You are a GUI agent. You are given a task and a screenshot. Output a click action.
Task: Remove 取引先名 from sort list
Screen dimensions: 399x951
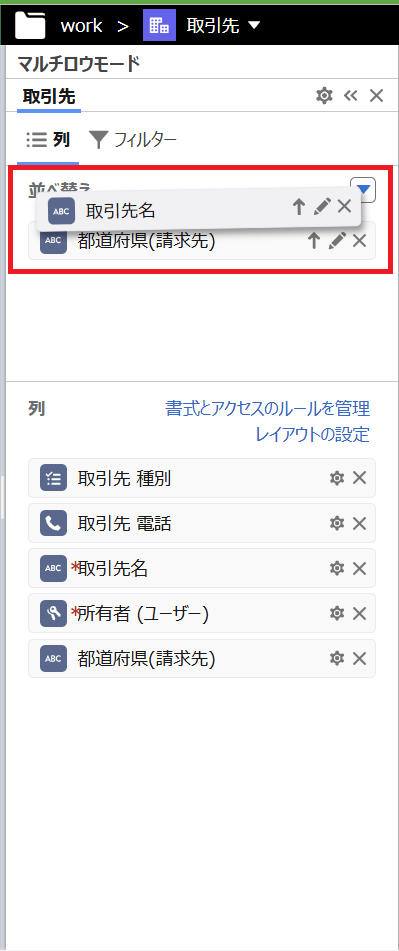(x=344, y=207)
